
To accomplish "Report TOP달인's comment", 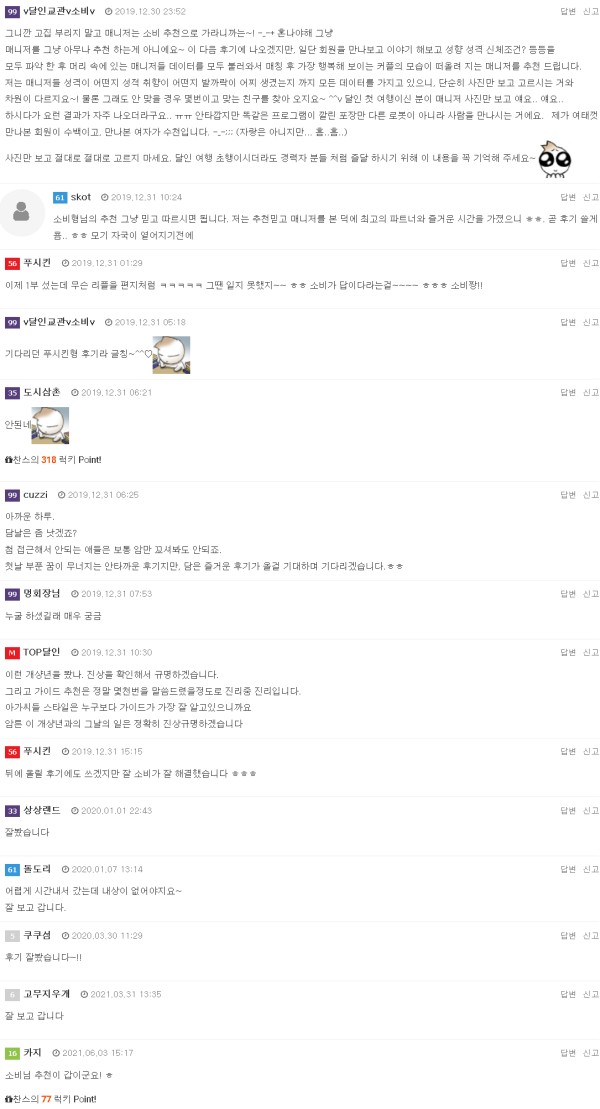I will [591, 652].
